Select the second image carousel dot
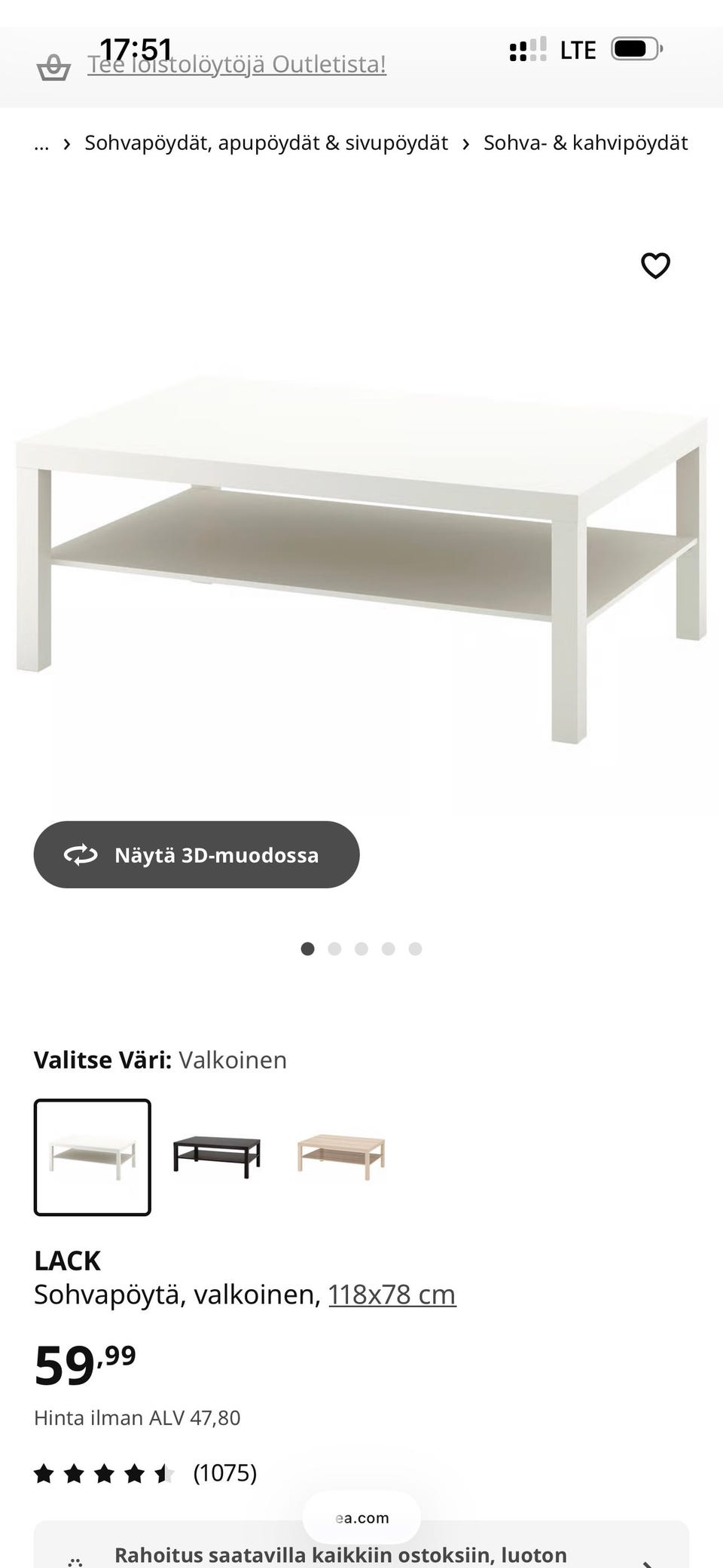Viewport: 723px width, 1568px height. pos(334,949)
